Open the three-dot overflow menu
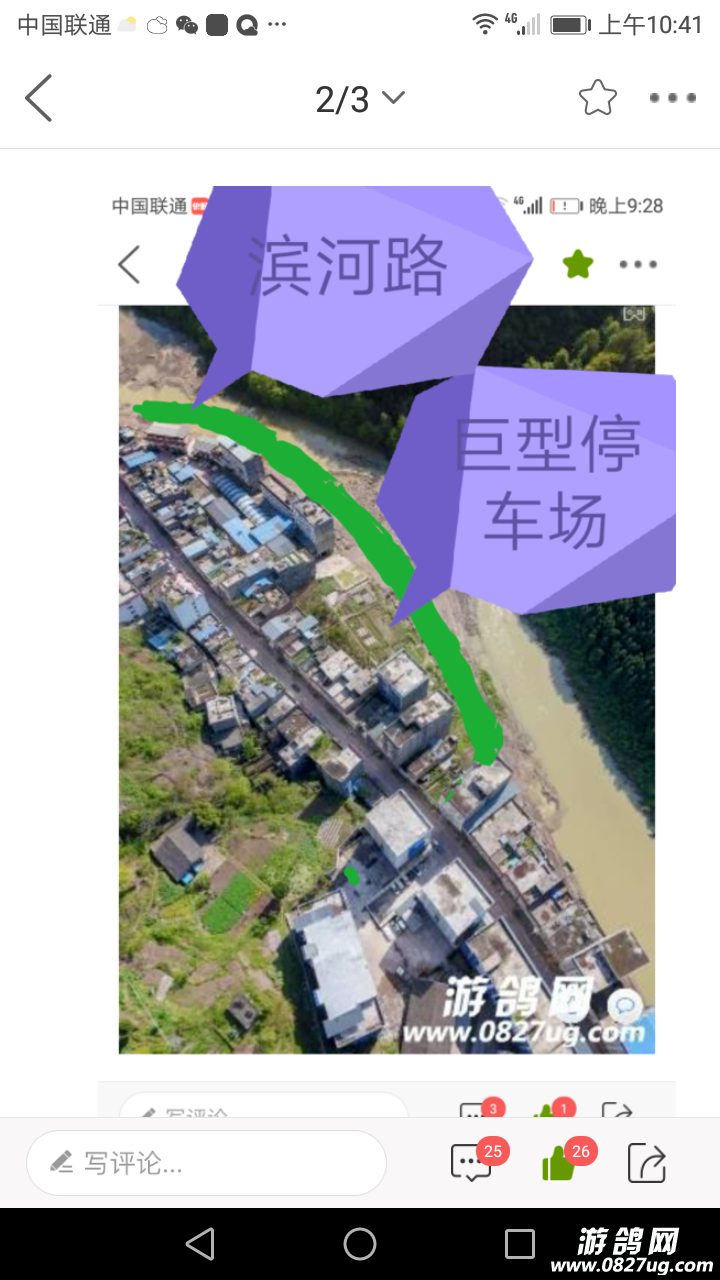Image resolution: width=720 pixels, height=1280 pixels. [x=672, y=98]
